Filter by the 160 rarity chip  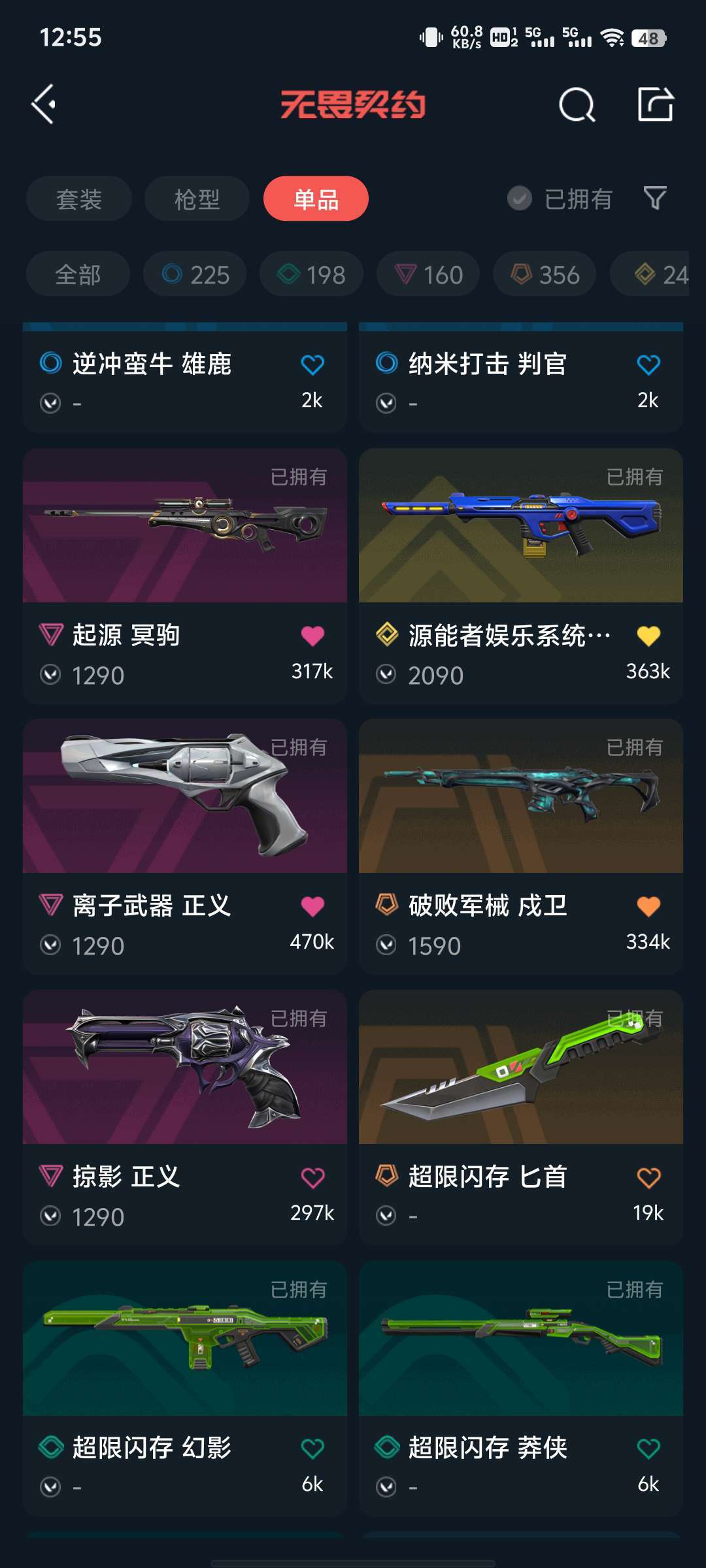tap(428, 274)
